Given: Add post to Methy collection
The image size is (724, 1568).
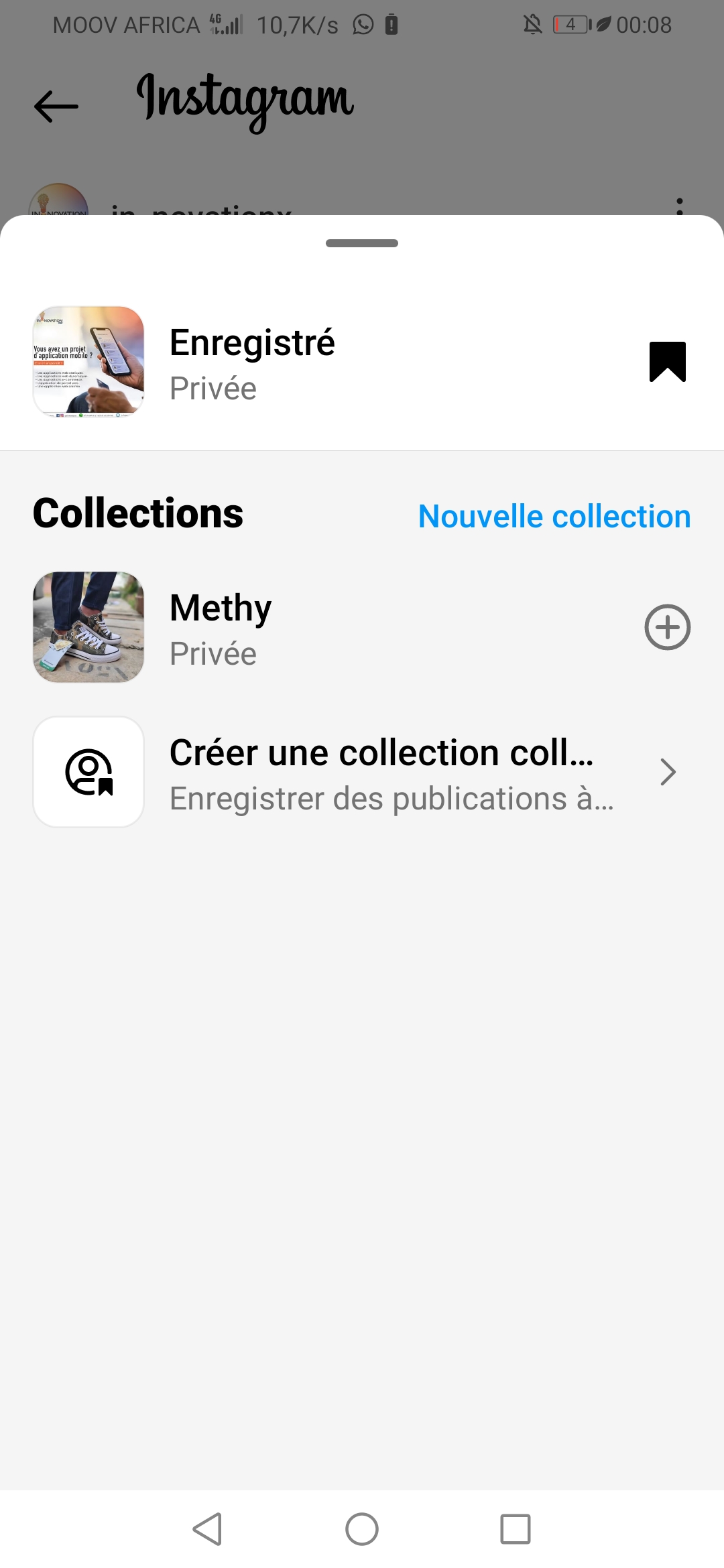Looking at the screenshot, I should coord(667,627).
